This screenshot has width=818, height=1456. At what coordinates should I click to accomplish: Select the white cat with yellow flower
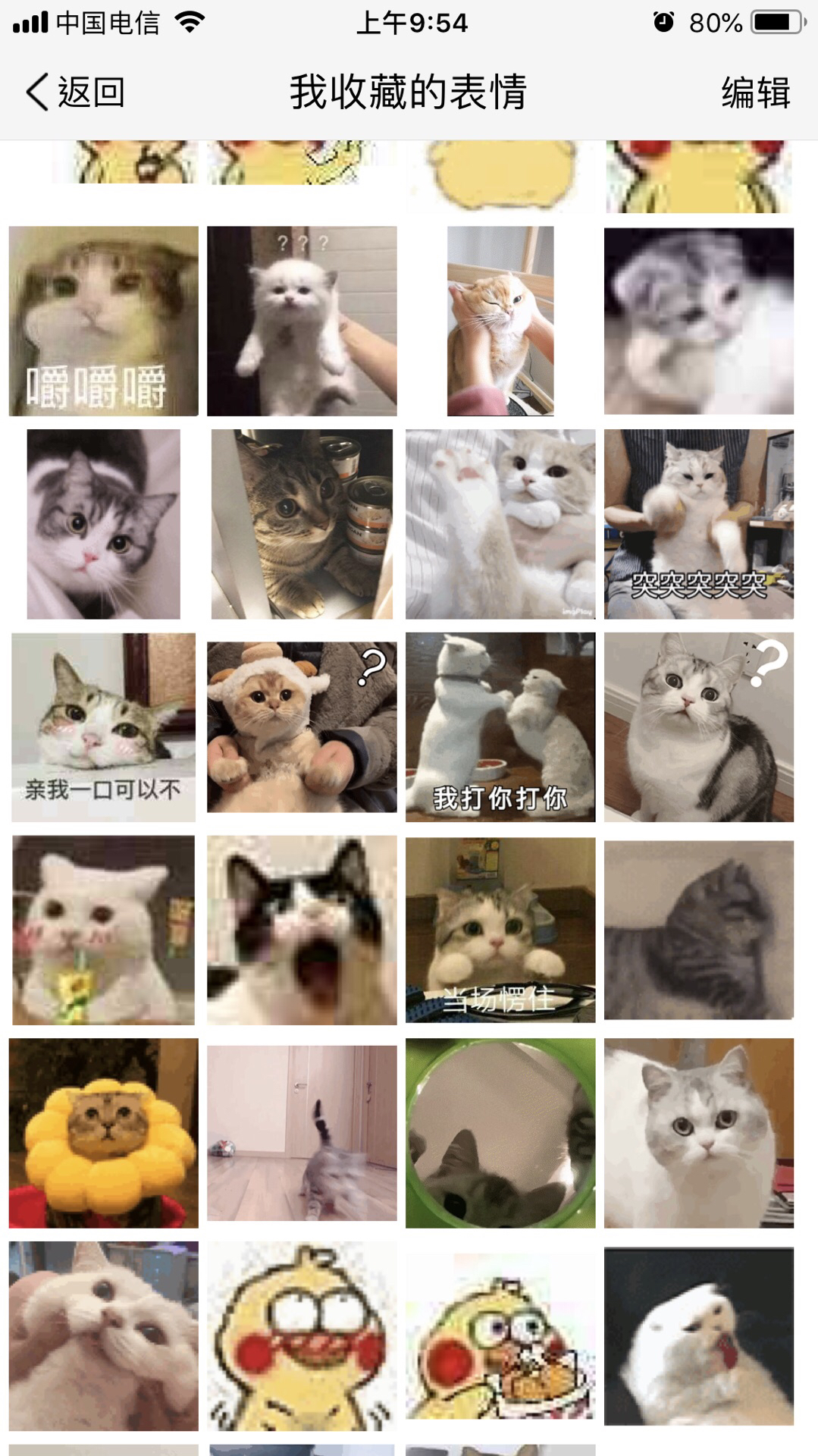104,930
